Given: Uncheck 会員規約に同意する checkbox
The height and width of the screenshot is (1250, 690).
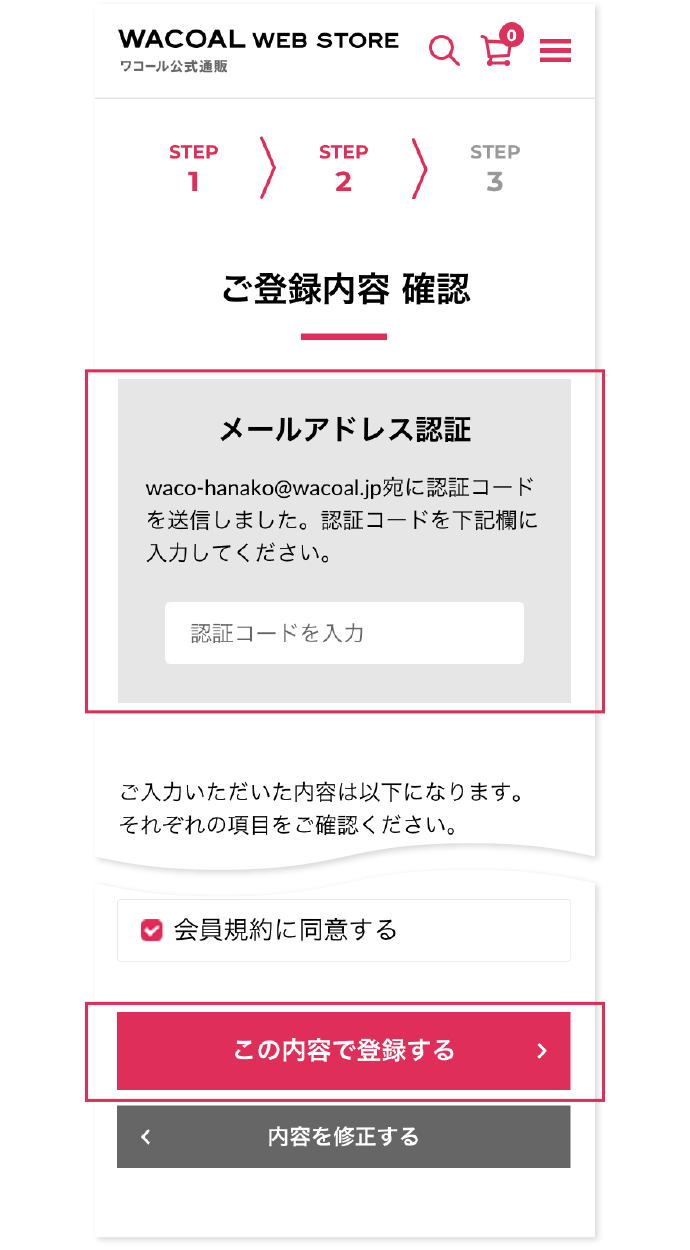Looking at the screenshot, I should click(x=152, y=931).
